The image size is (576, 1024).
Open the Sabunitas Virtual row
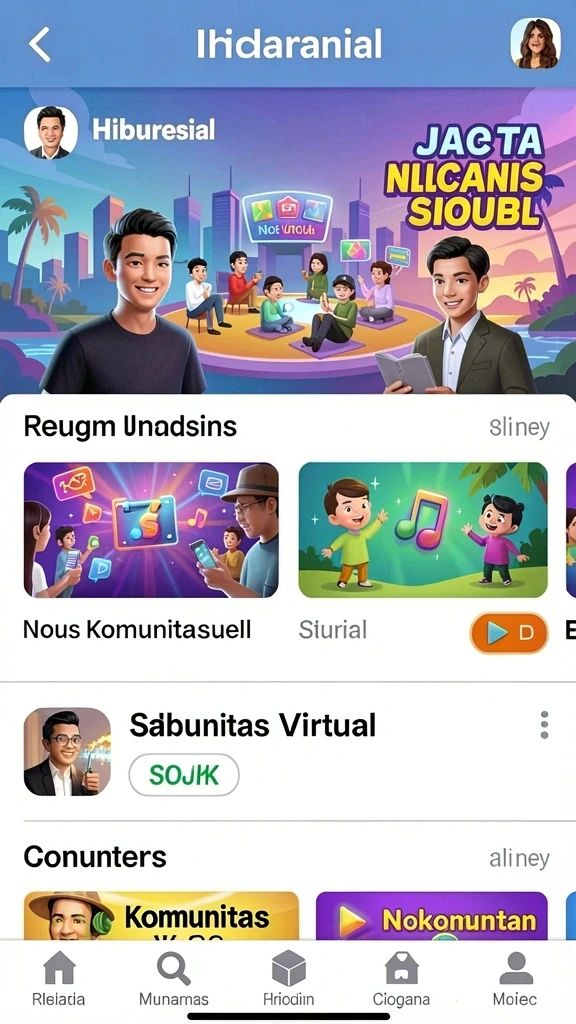(x=288, y=751)
